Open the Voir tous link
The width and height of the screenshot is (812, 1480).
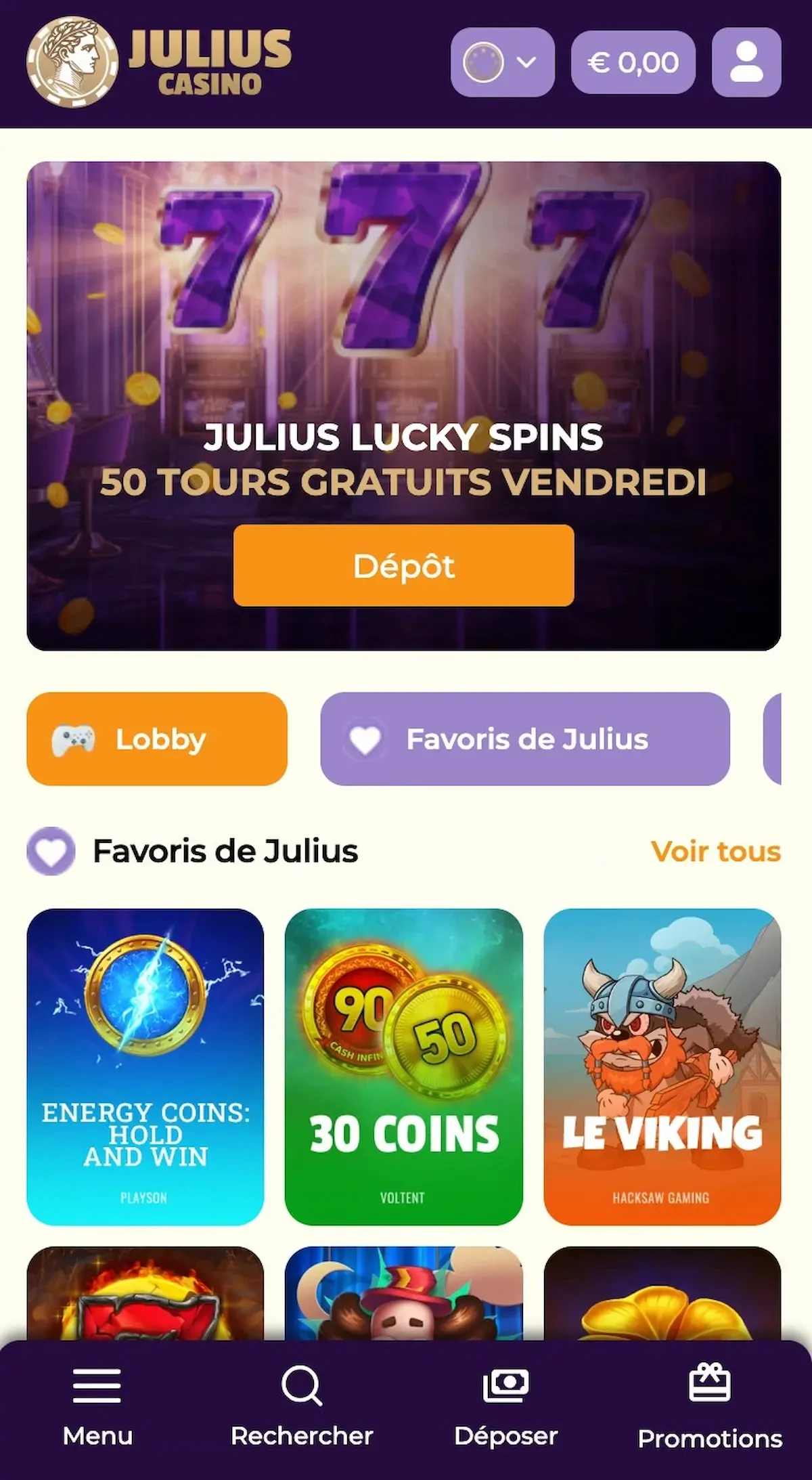(x=715, y=851)
